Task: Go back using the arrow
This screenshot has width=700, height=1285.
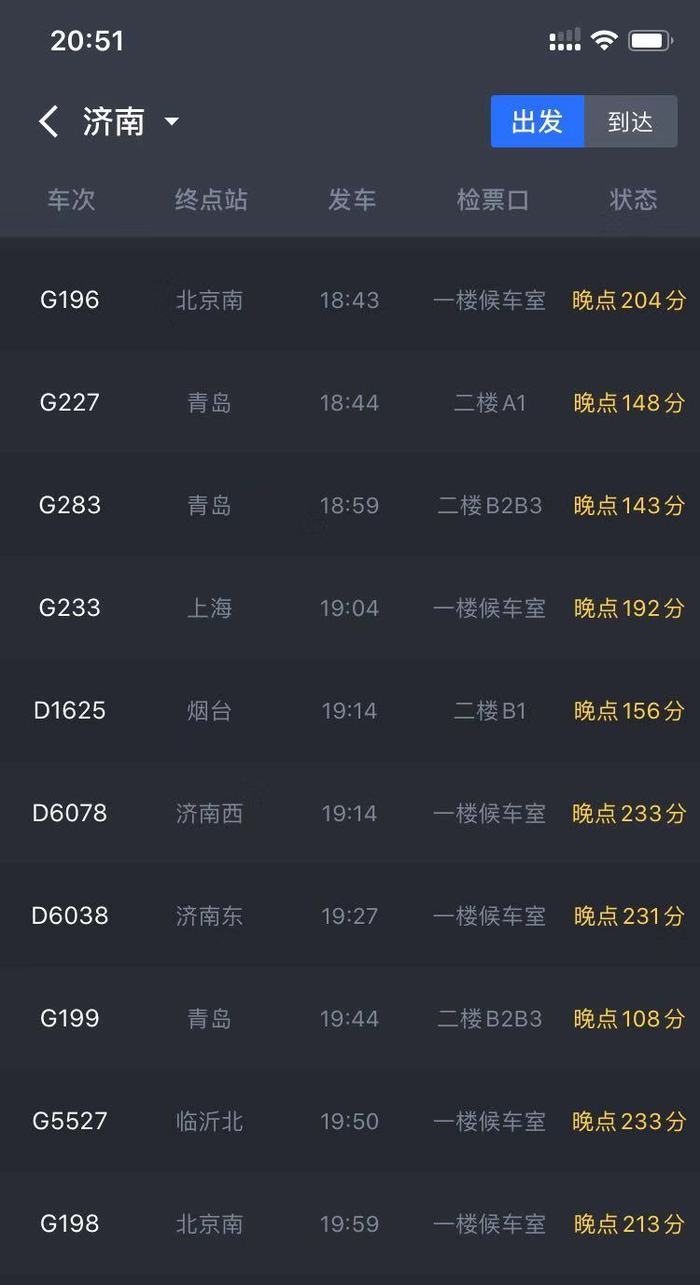Action: pos(48,122)
